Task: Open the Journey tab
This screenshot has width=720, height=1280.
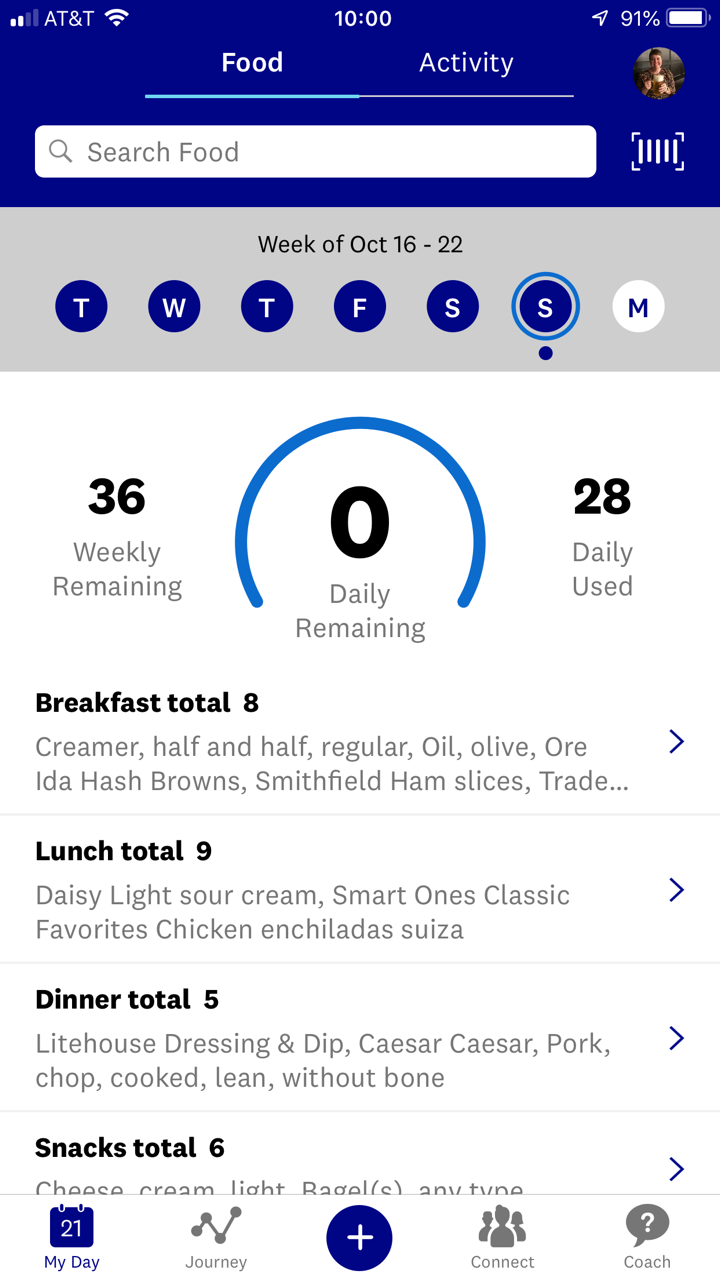Action: click(x=216, y=1238)
